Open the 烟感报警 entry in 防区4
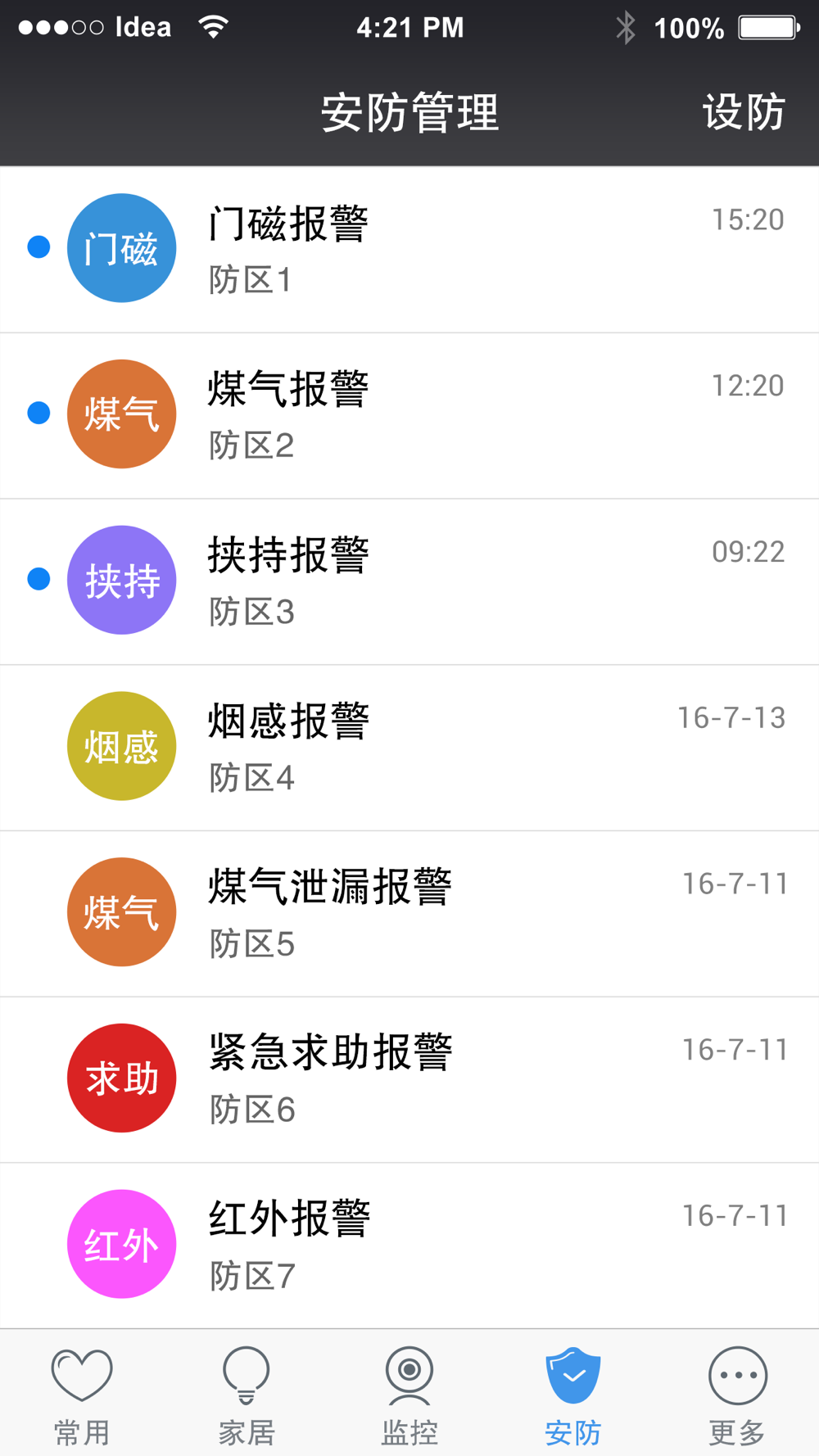 409,748
